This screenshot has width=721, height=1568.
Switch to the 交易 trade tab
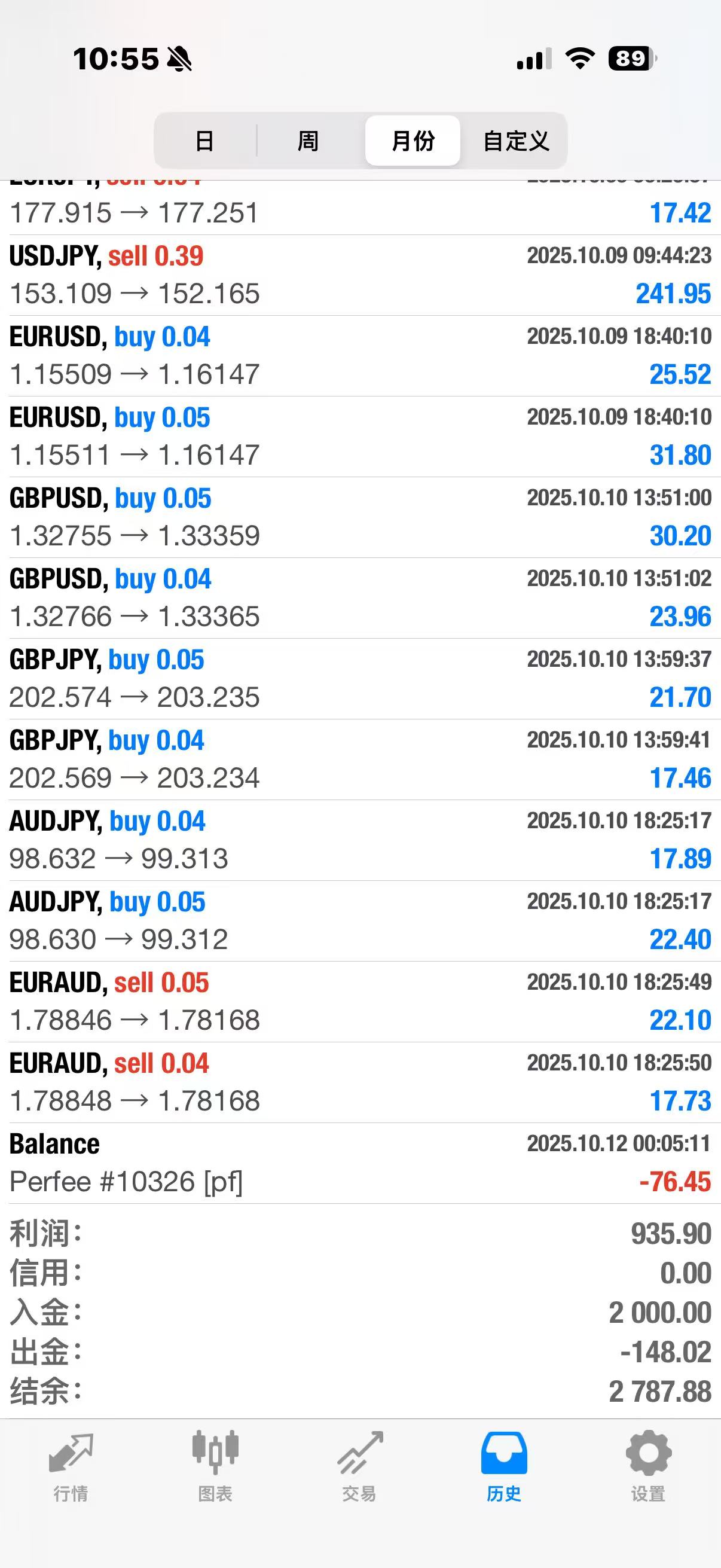[x=359, y=1466]
